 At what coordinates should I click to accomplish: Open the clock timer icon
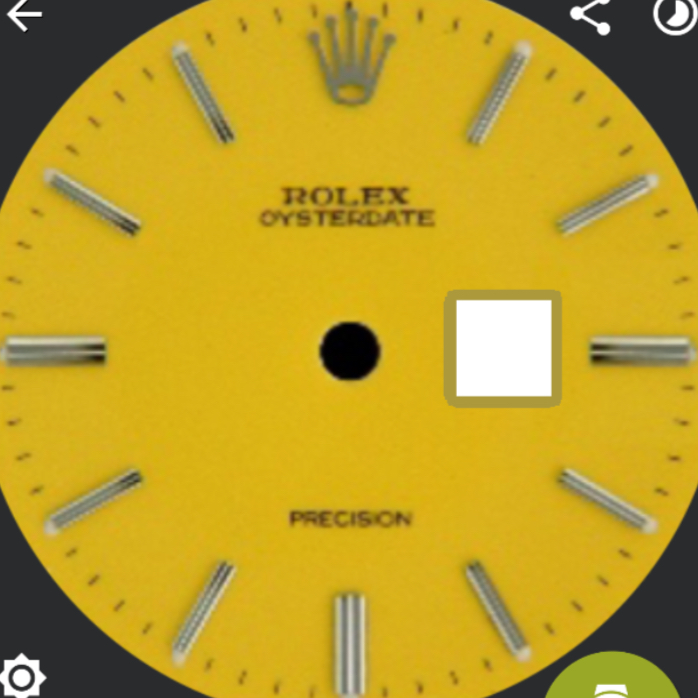click(x=676, y=15)
